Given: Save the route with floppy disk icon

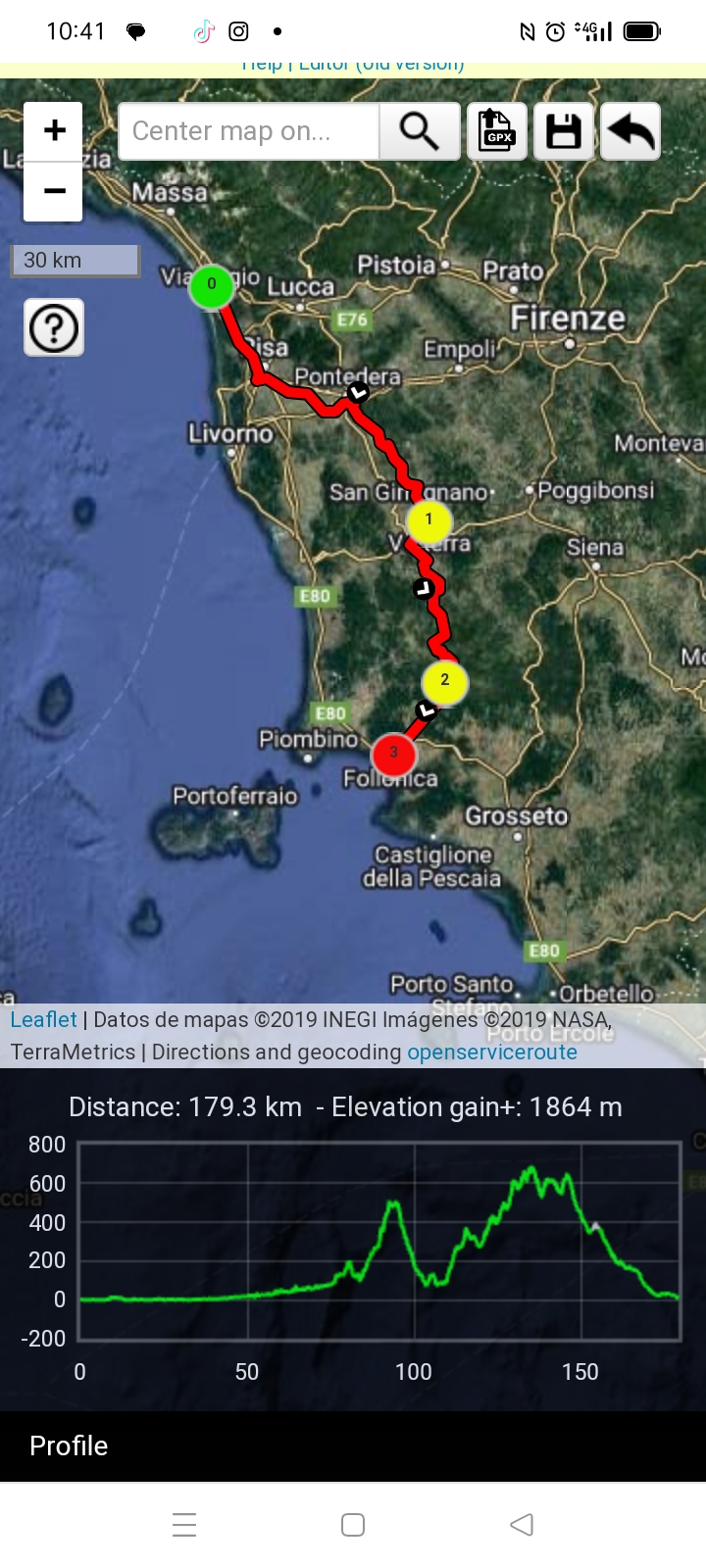Looking at the screenshot, I should coord(564,131).
